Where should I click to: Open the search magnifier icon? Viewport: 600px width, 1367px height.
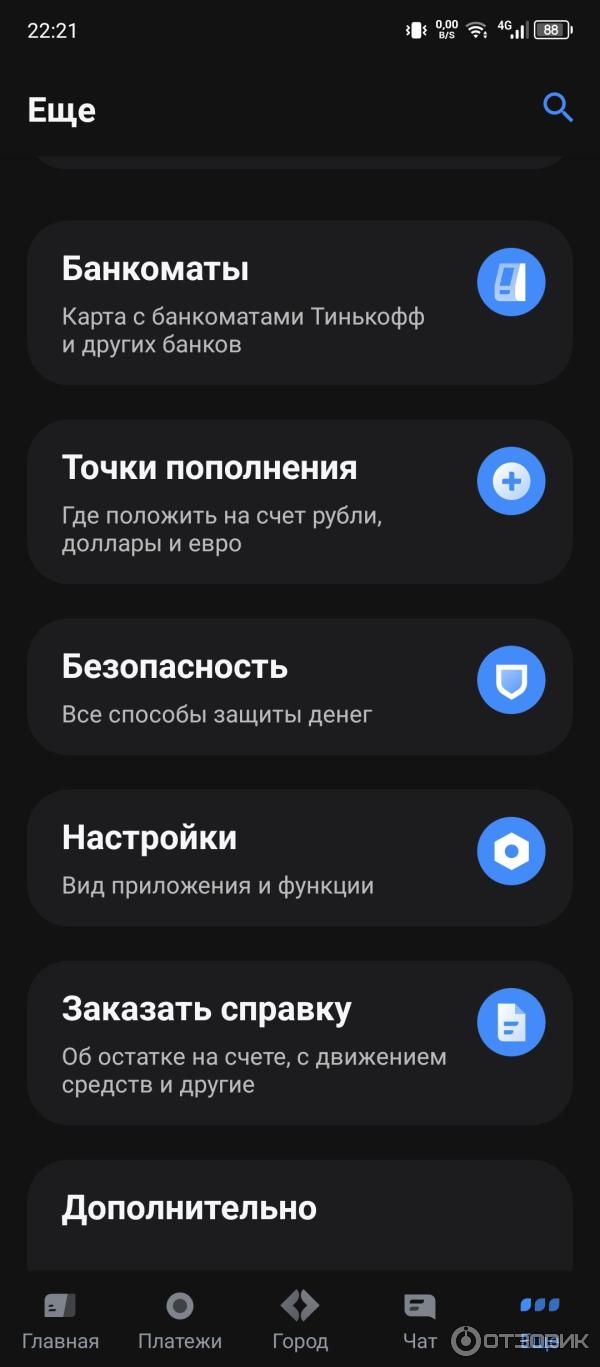tap(557, 107)
